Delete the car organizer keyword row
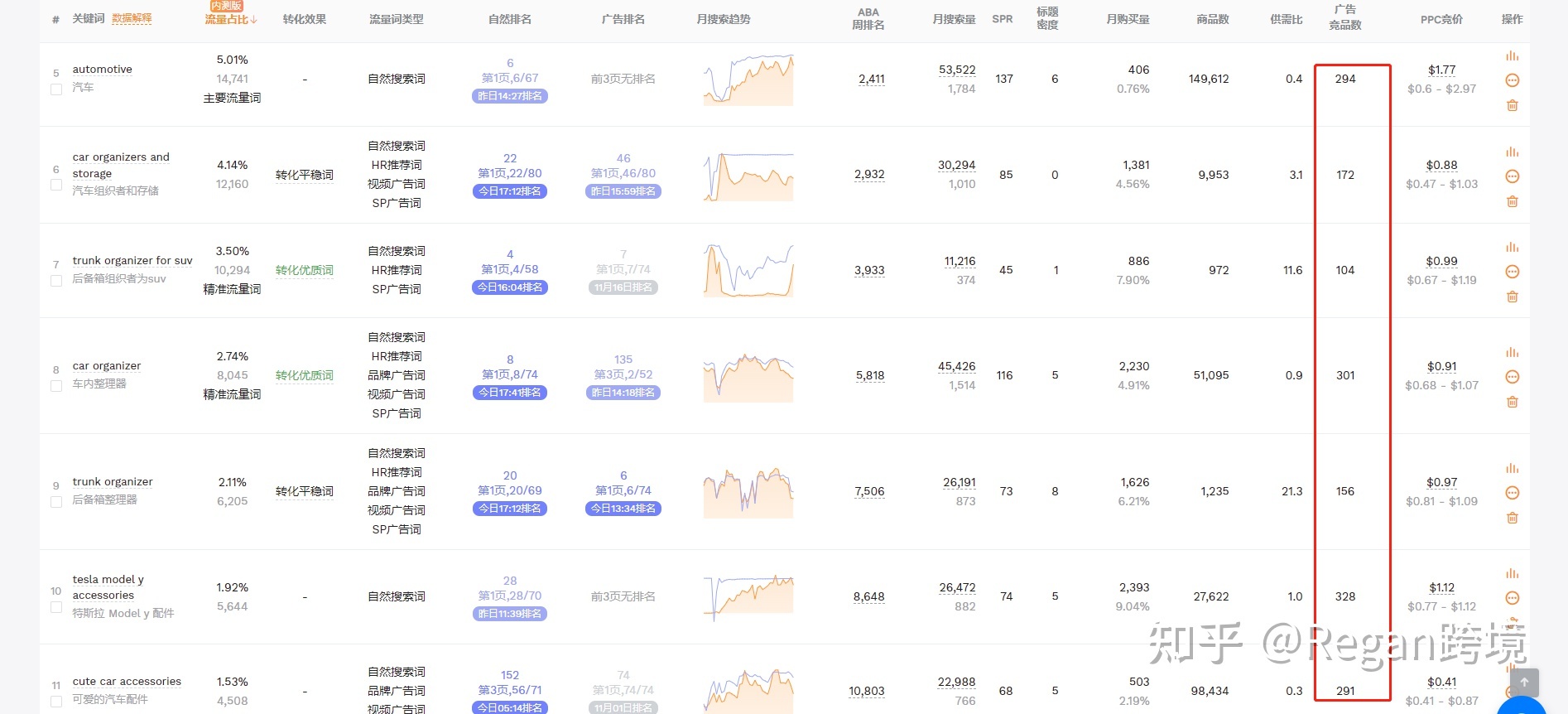This screenshot has width=1568, height=714. (1512, 402)
